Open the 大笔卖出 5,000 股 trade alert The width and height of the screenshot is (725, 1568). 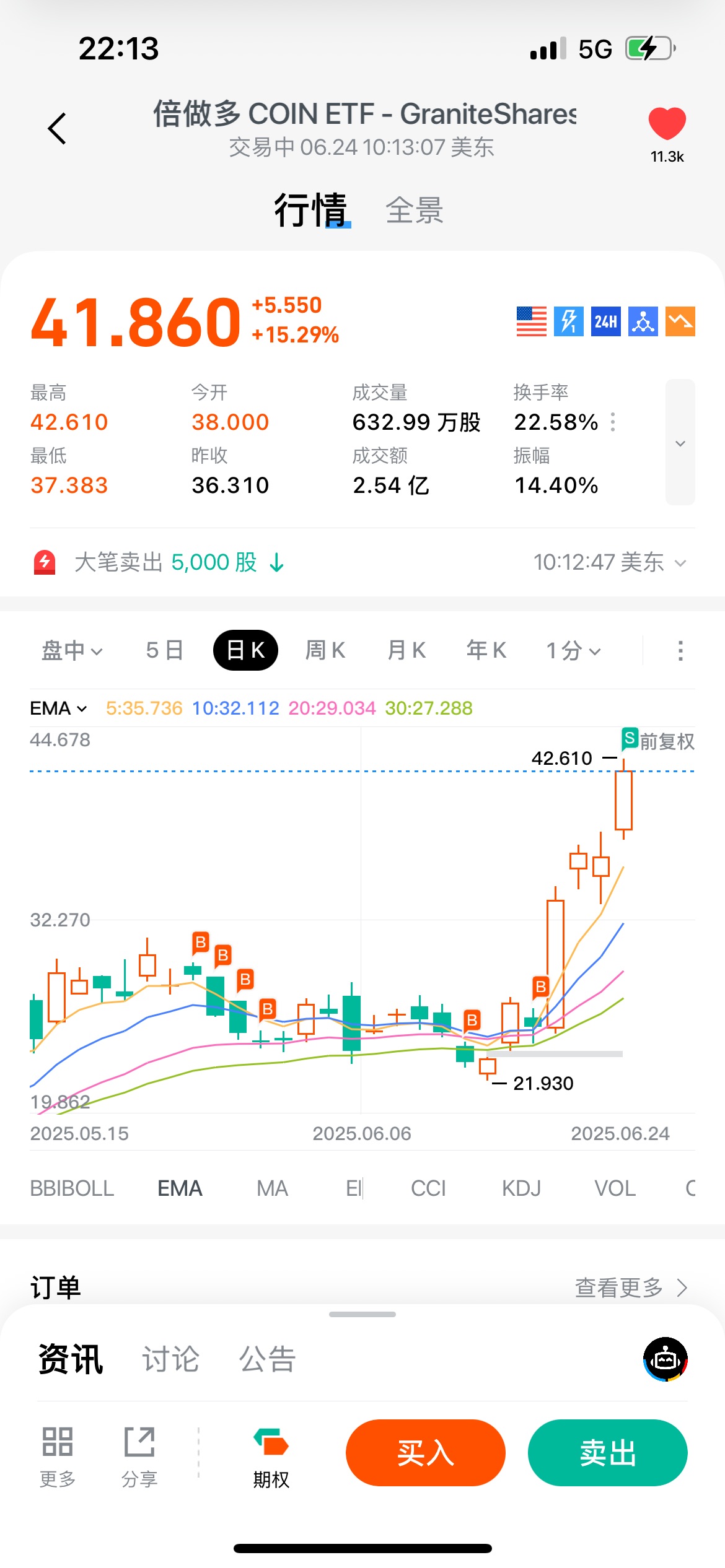pos(166,562)
